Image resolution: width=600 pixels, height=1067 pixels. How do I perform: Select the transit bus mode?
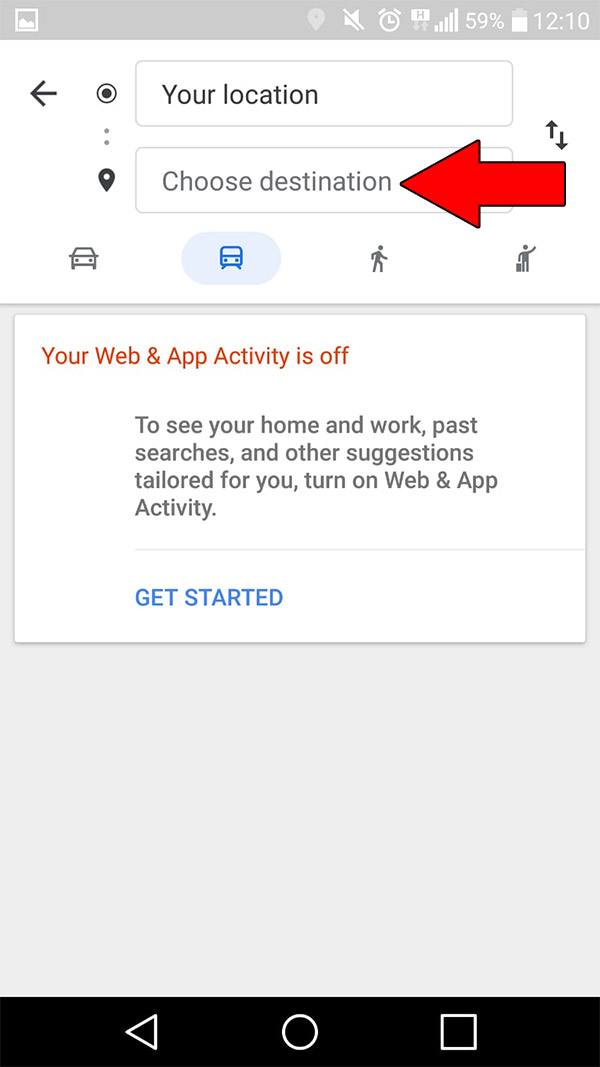pos(231,259)
